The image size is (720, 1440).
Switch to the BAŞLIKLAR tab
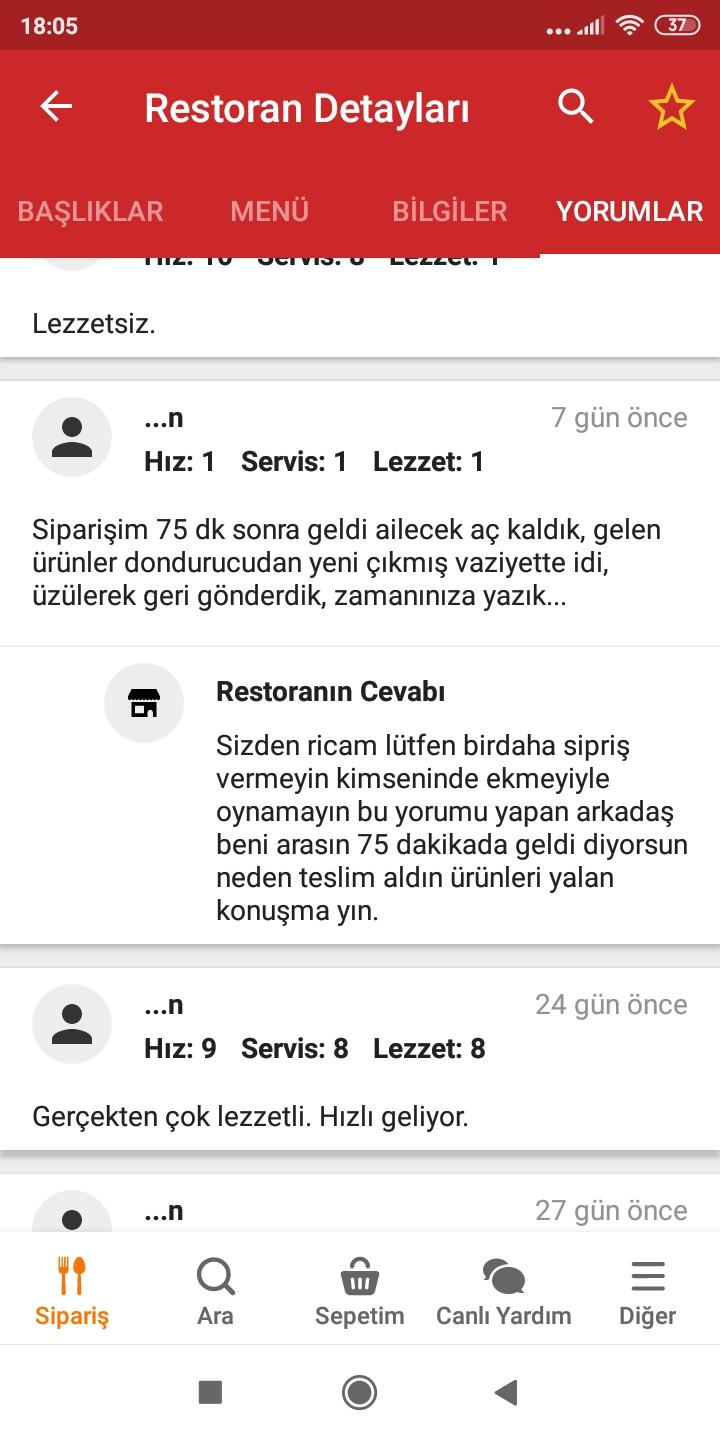(x=90, y=211)
